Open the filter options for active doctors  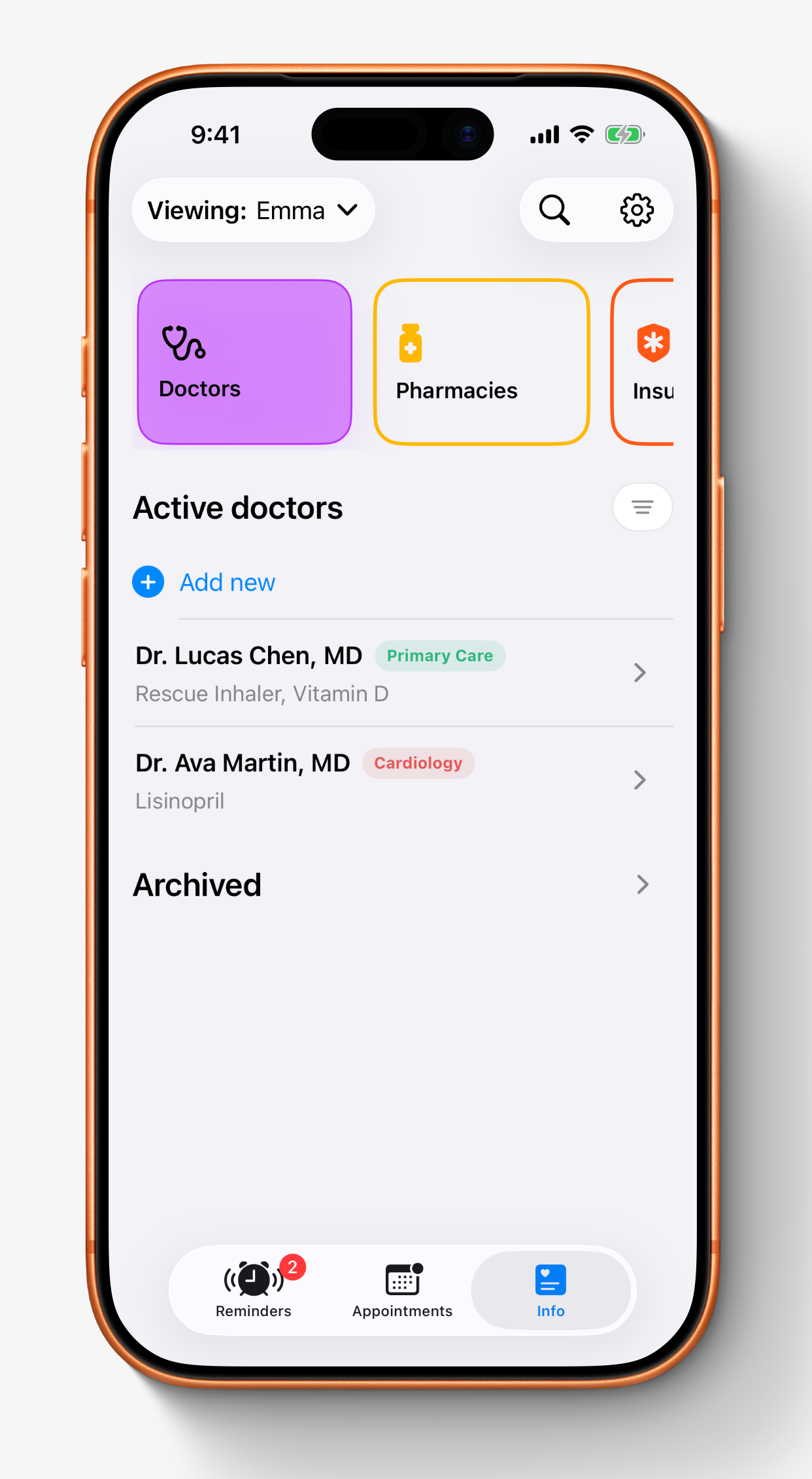pos(642,508)
